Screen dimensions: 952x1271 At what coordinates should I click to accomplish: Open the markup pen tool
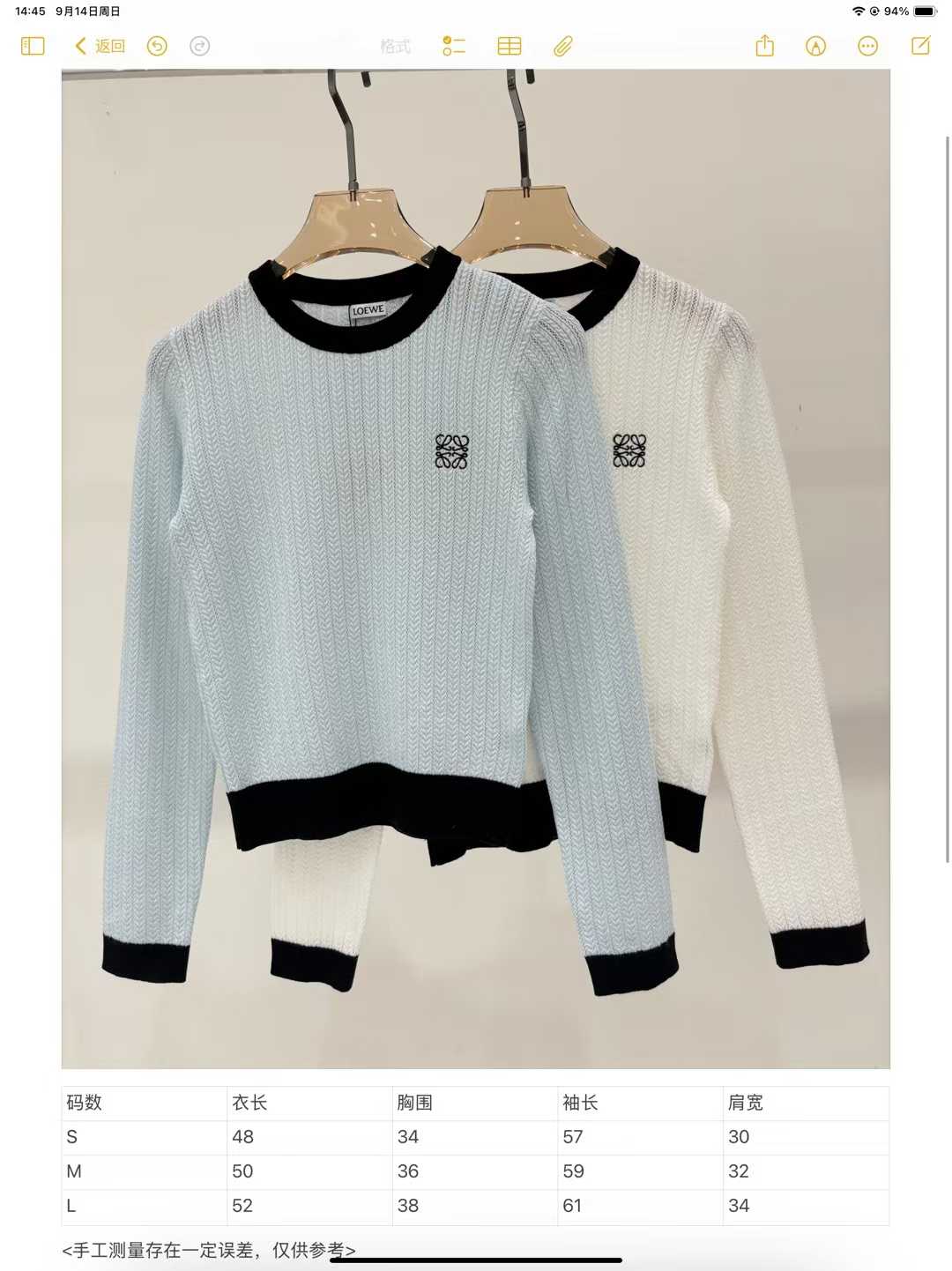(x=816, y=46)
